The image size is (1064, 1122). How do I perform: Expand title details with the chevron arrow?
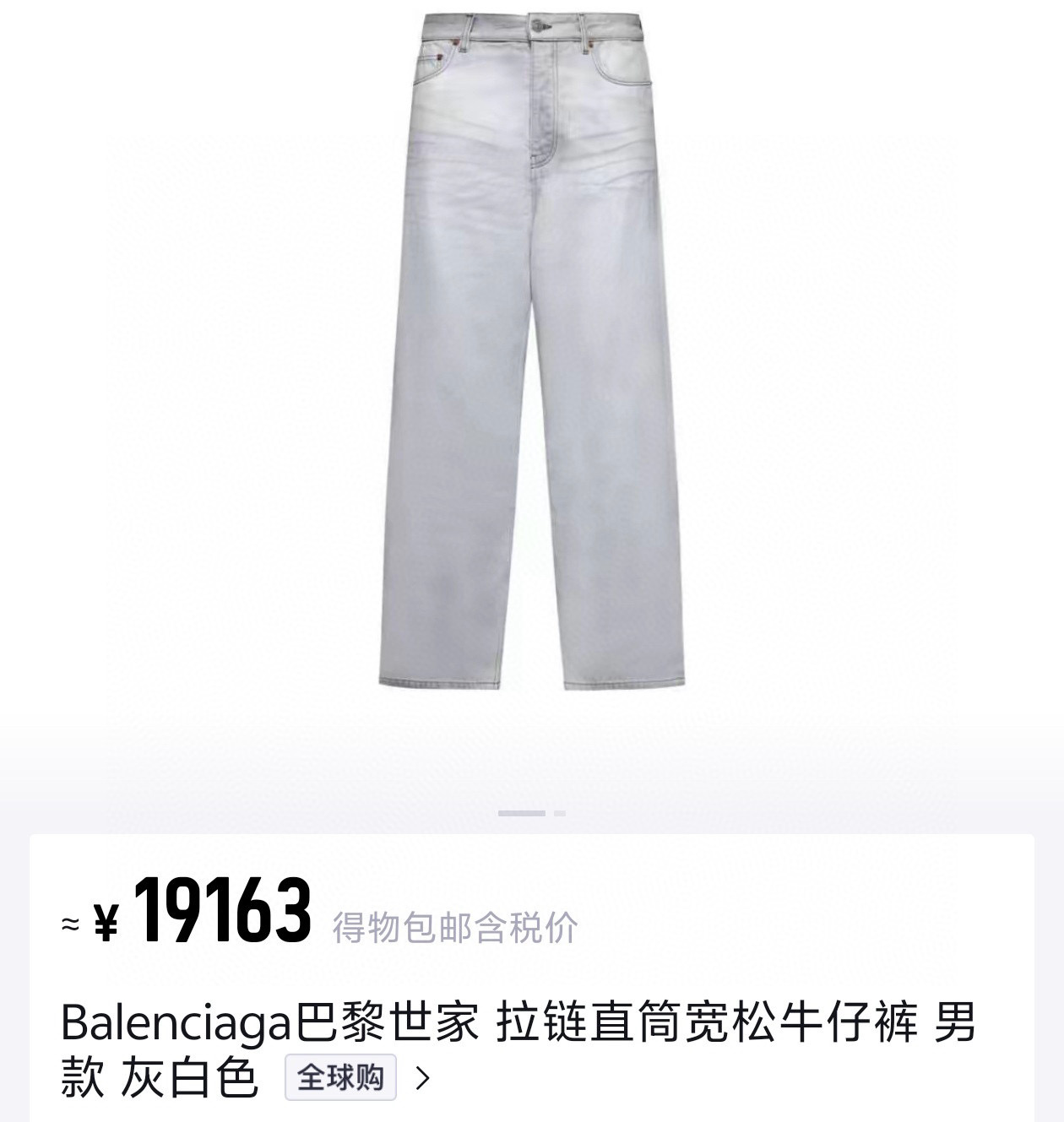click(424, 1078)
